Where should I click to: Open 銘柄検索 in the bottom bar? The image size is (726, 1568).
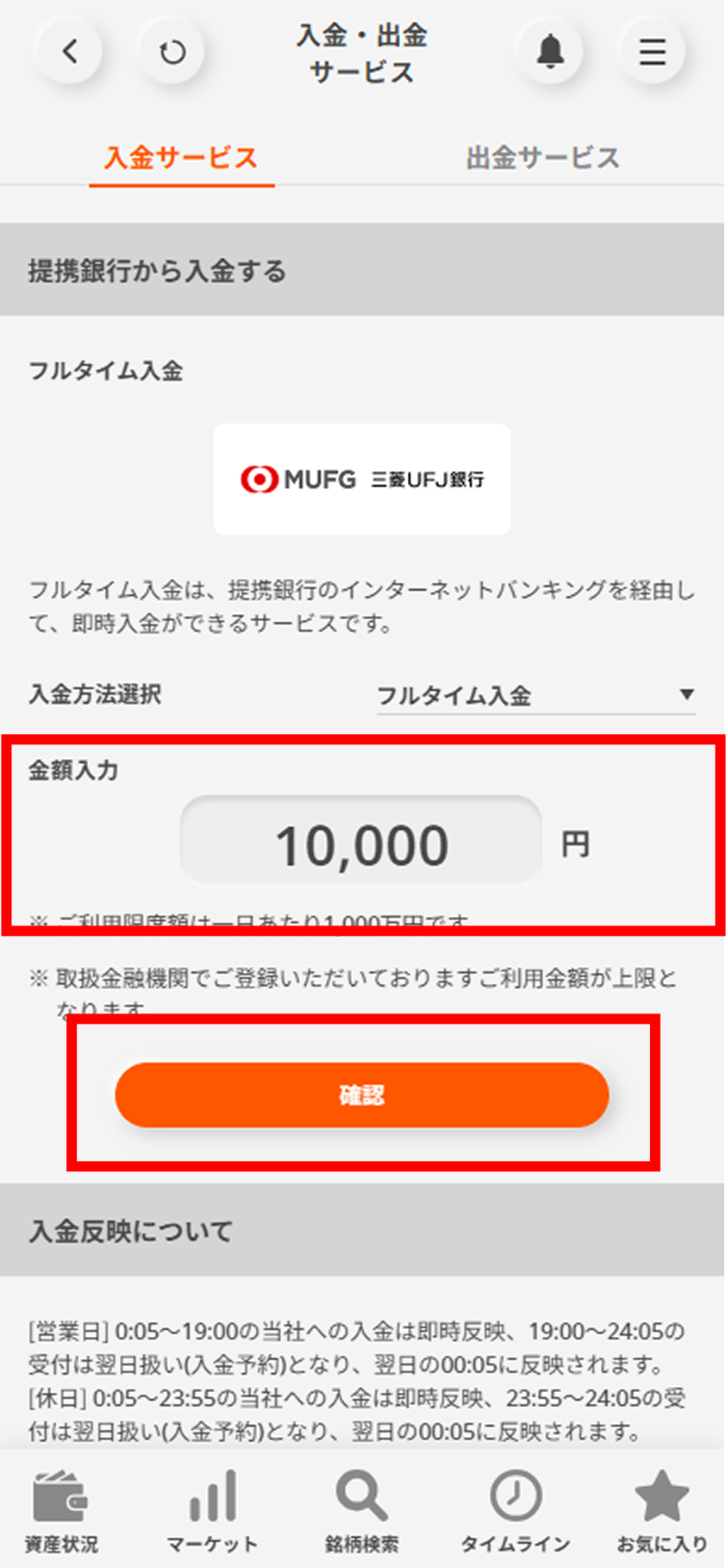pyautogui.click(x=362, y=1511)
